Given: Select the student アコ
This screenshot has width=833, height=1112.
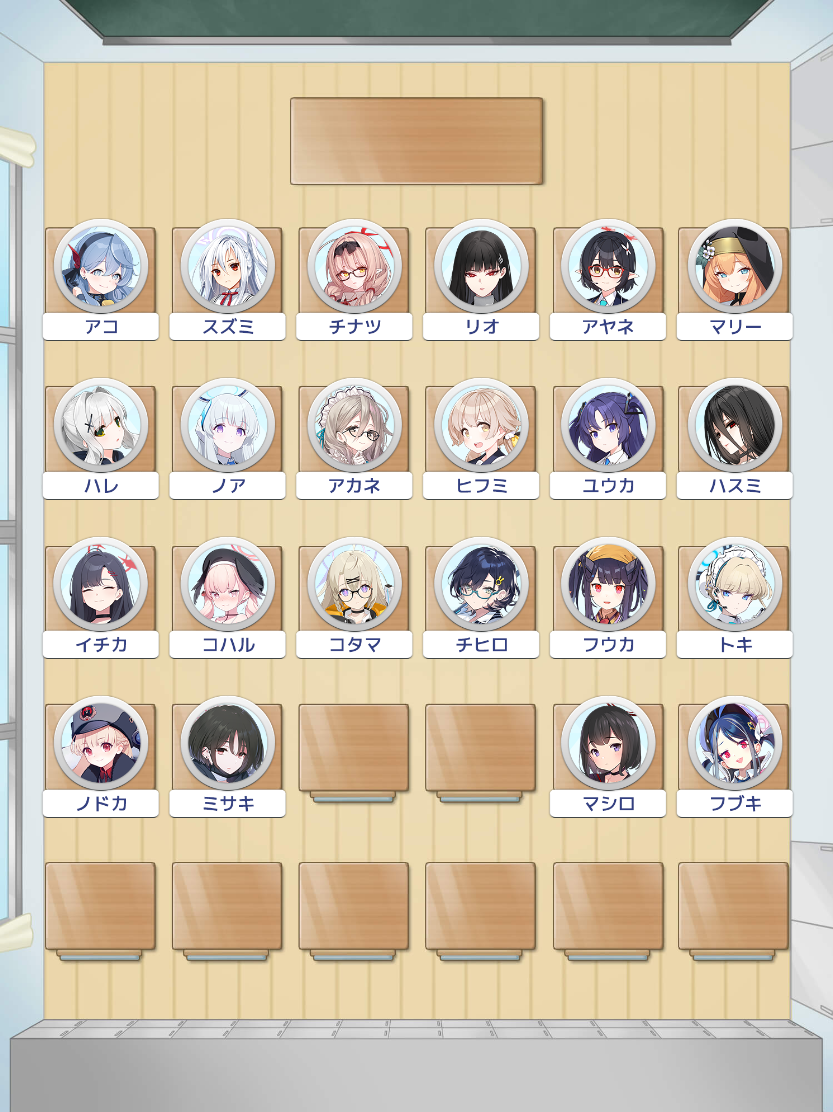Looking at the screenshot, I should pos(100,267).
